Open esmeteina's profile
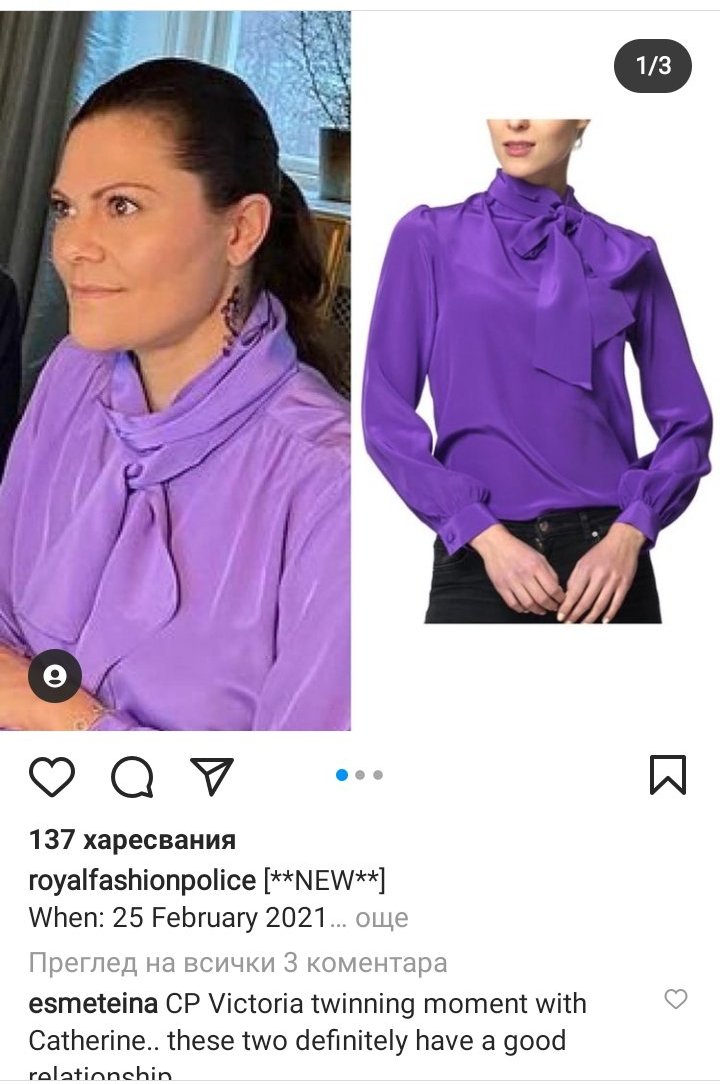The image size is (720, 1084). [x=91, y=1003]
